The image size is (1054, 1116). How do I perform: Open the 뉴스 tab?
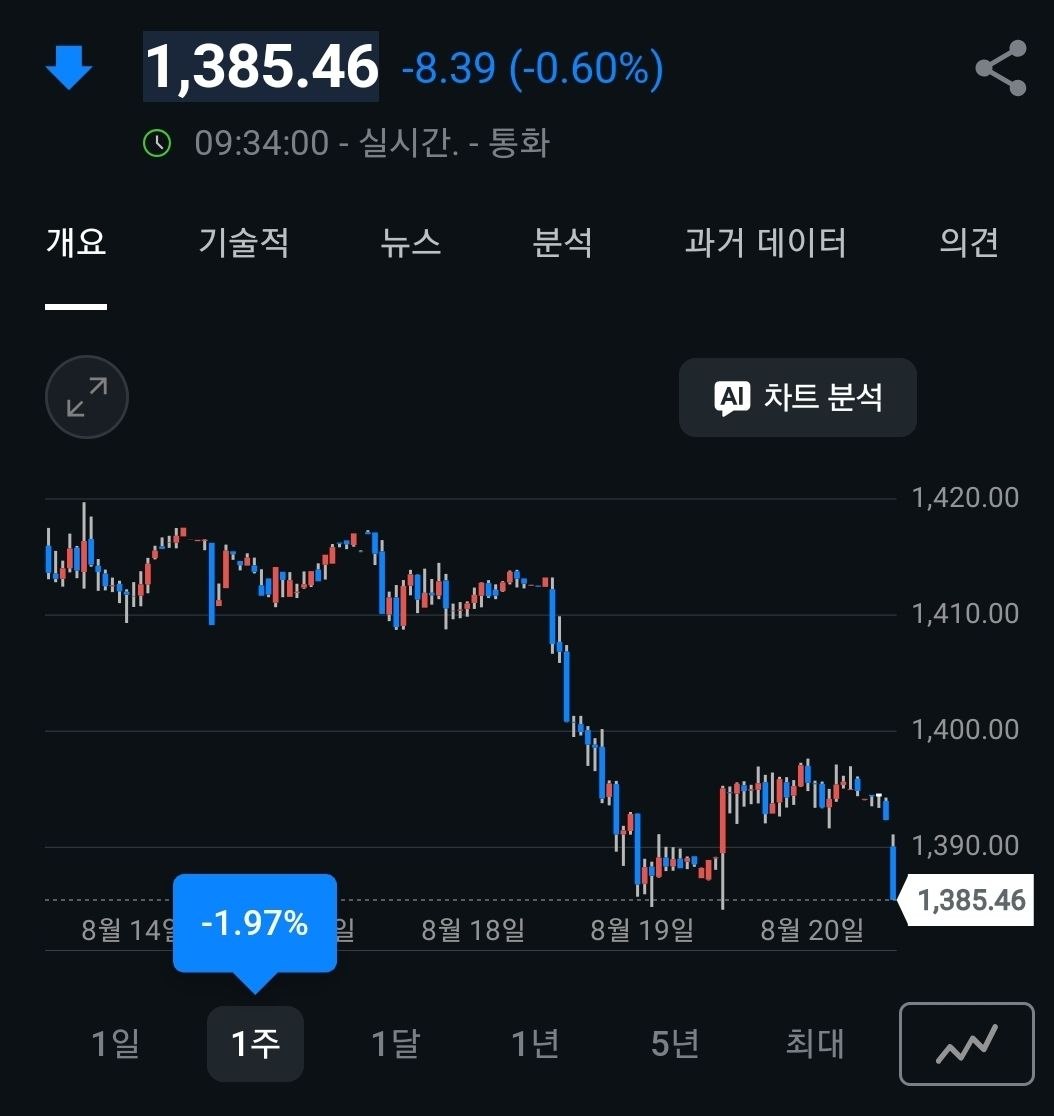click(x=411, y=243)
